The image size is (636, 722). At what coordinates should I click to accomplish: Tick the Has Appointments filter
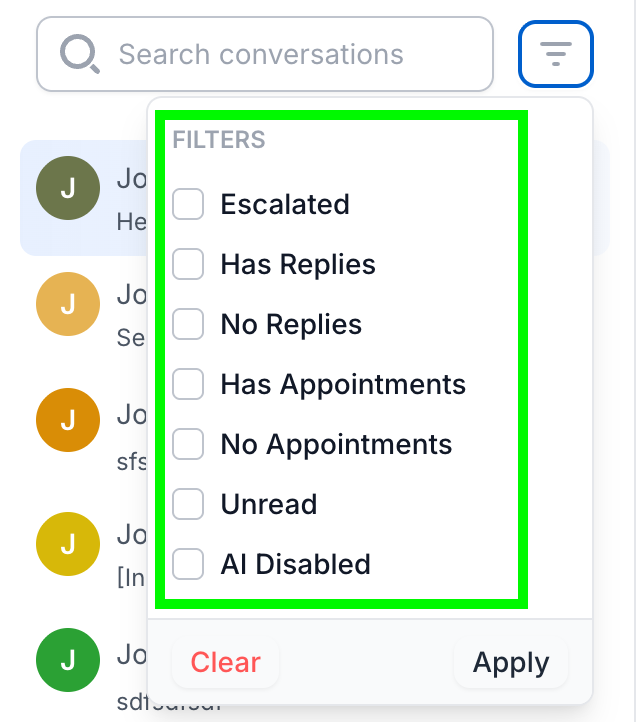pyautogui.click(x=188, y=384)
